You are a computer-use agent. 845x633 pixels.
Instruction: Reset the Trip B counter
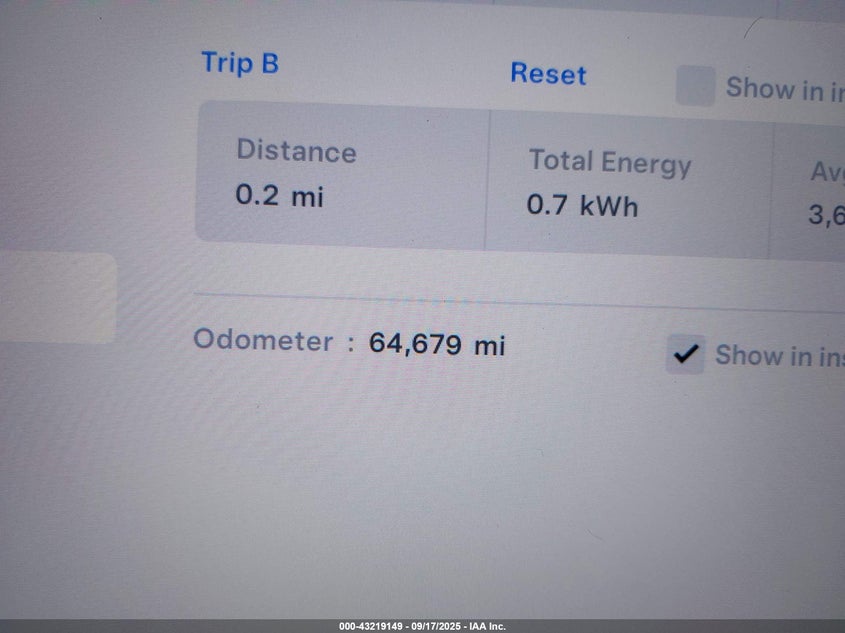(548, 74)
